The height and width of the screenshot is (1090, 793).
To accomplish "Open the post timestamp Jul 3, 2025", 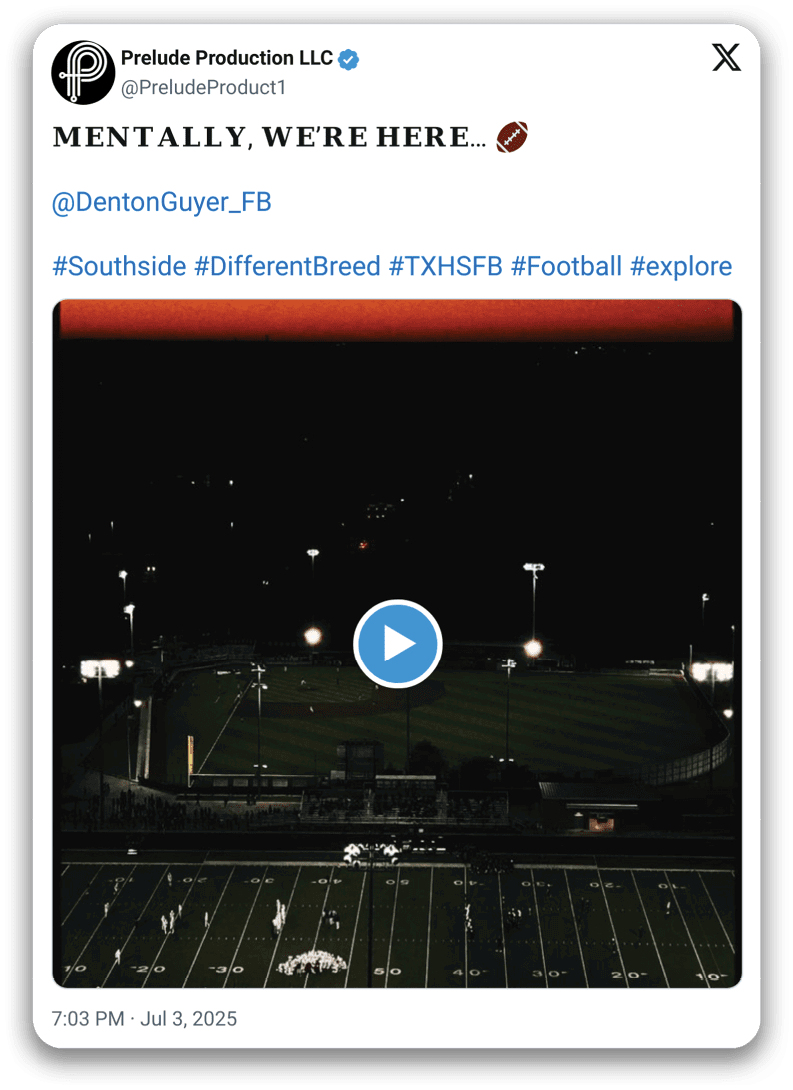I will pyautogui.click(x=144, y=1019).
